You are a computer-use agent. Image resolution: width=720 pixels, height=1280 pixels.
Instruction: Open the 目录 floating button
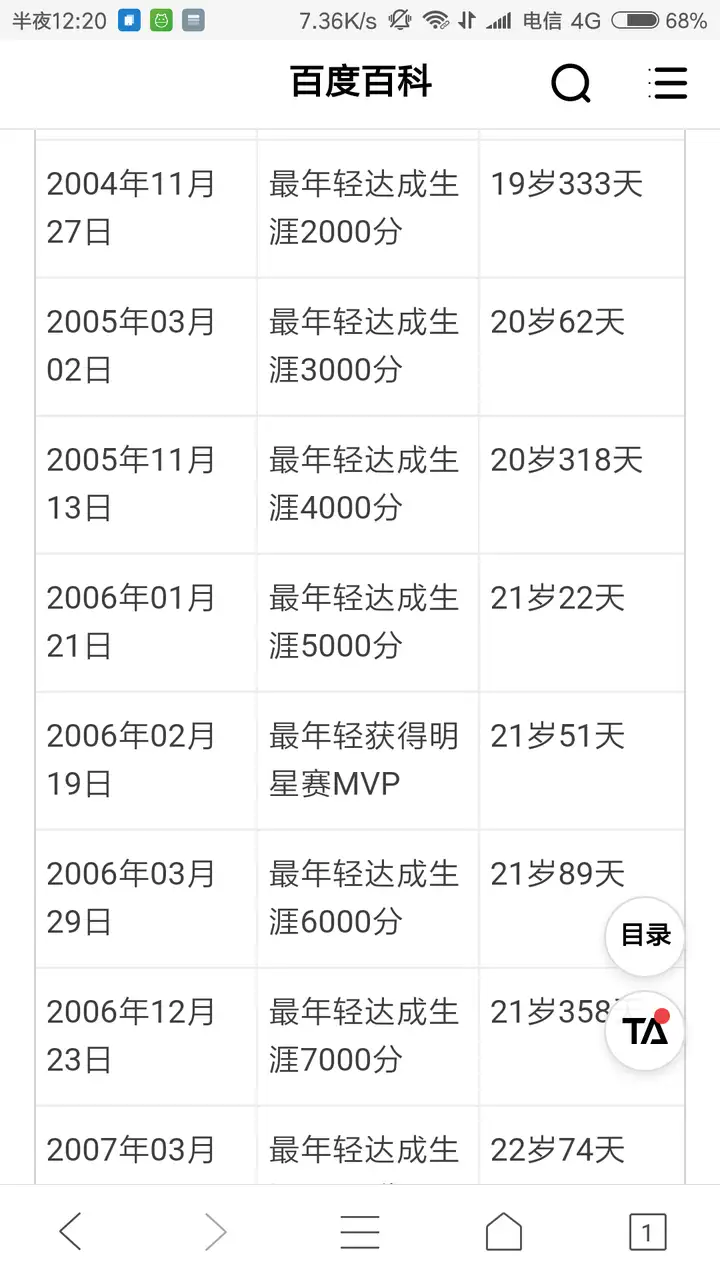pyautogui.click(x=645, y=936)
